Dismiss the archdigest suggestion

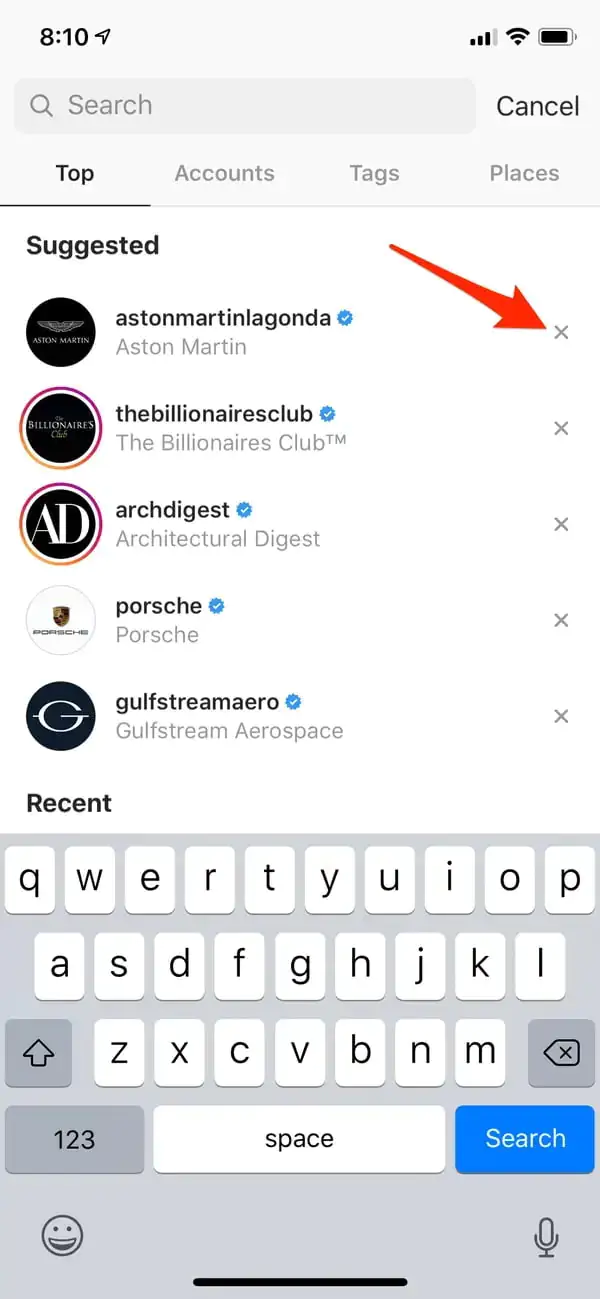coord(561,524)
